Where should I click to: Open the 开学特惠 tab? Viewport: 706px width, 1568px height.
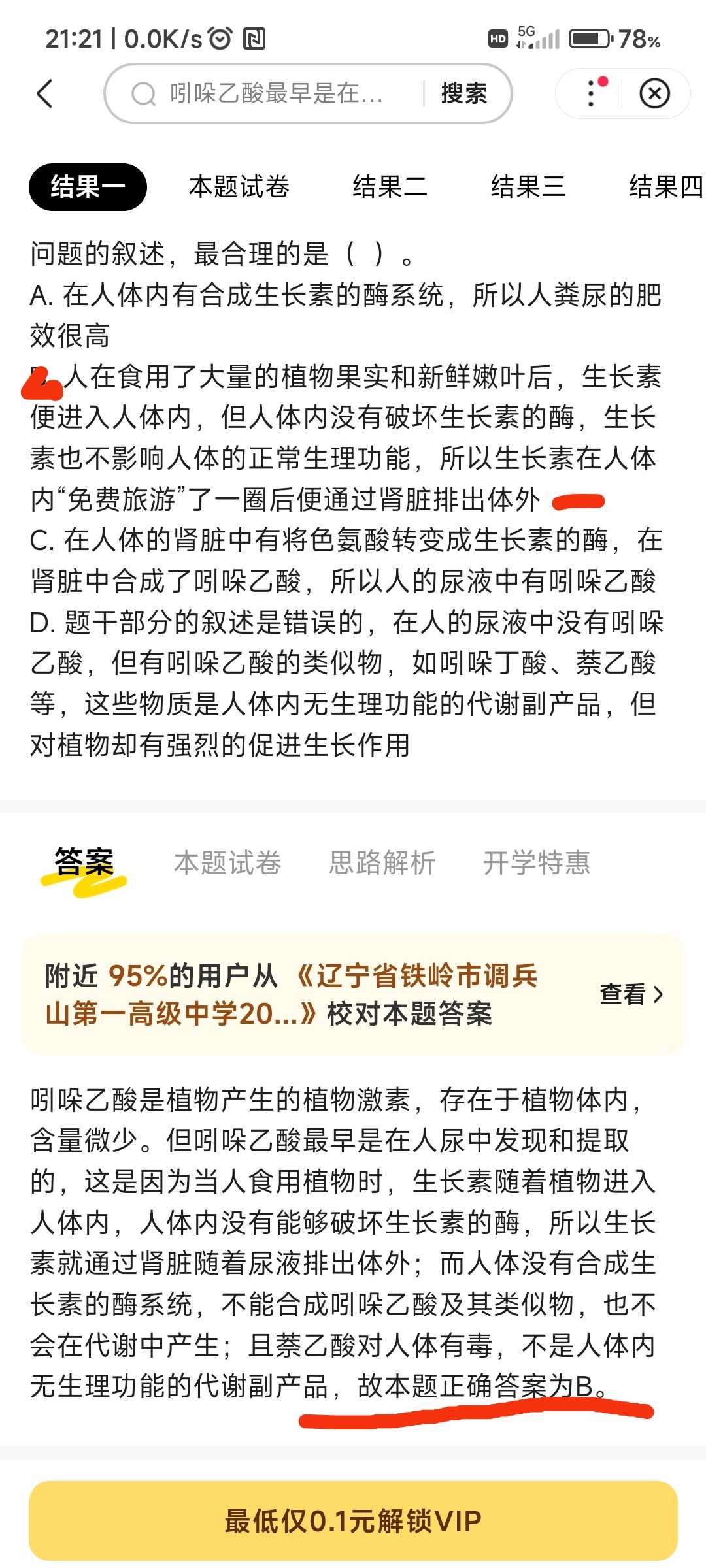coord(537,862)
